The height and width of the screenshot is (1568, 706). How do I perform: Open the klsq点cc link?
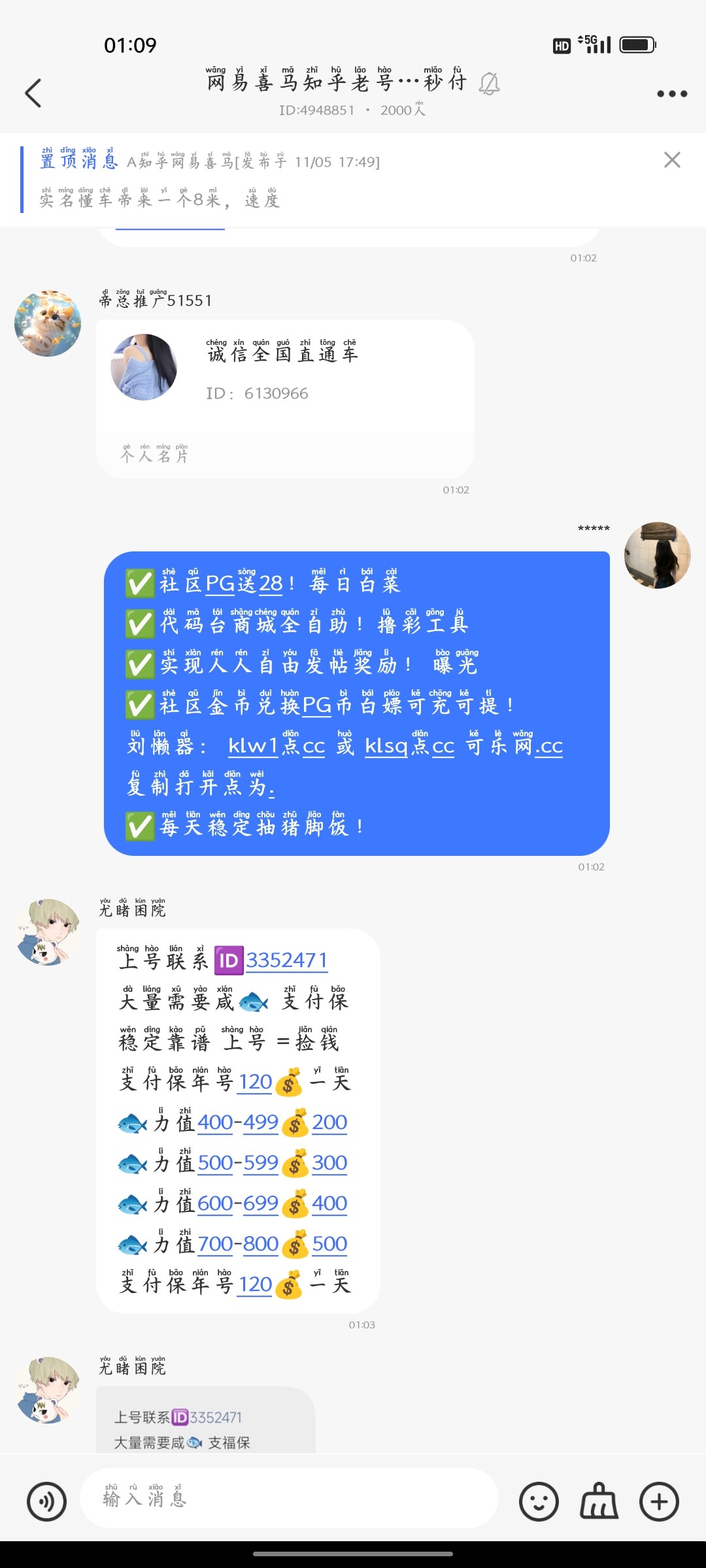[x=409, y=746]
